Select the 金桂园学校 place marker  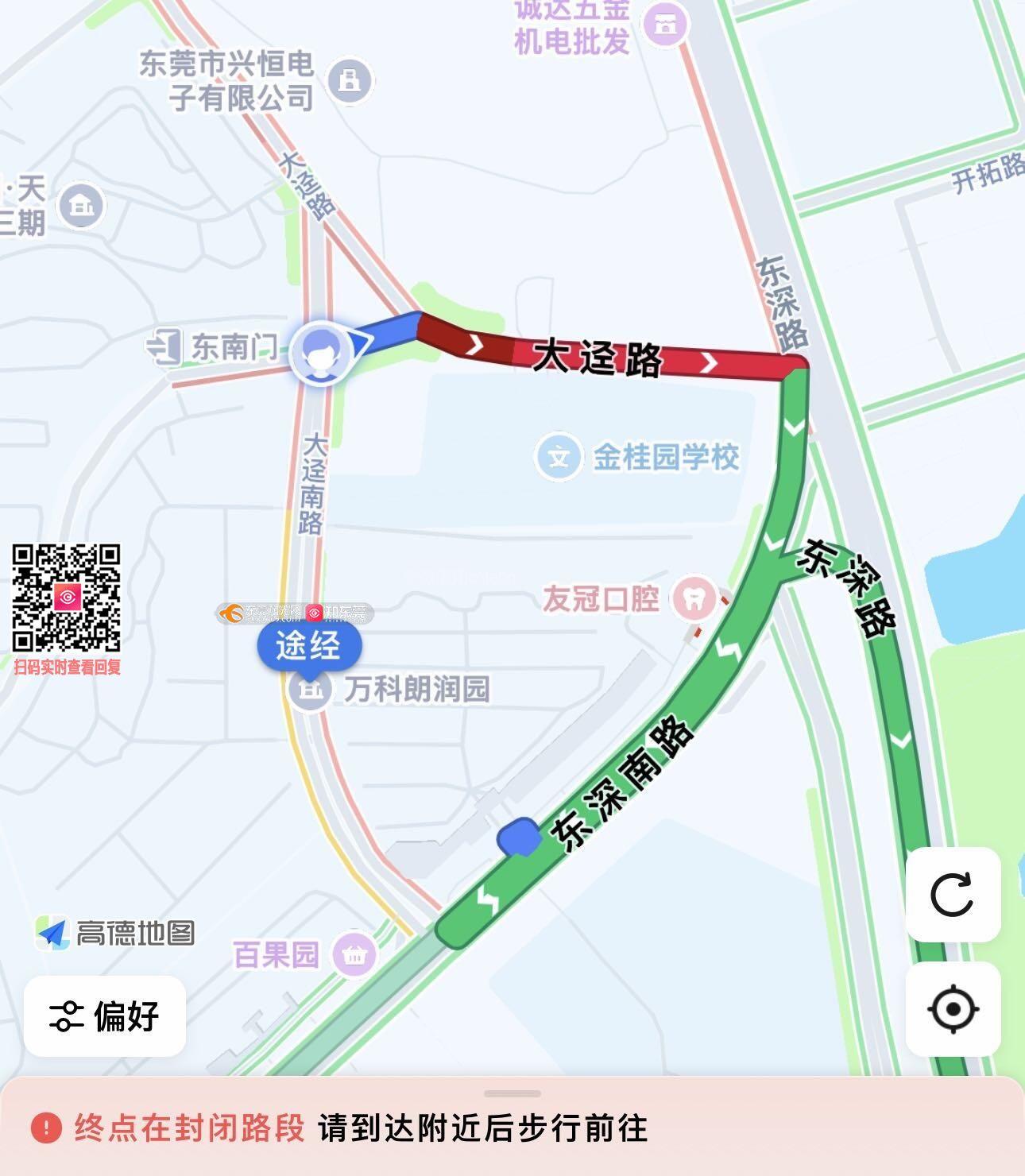click(x=559, y=457)
